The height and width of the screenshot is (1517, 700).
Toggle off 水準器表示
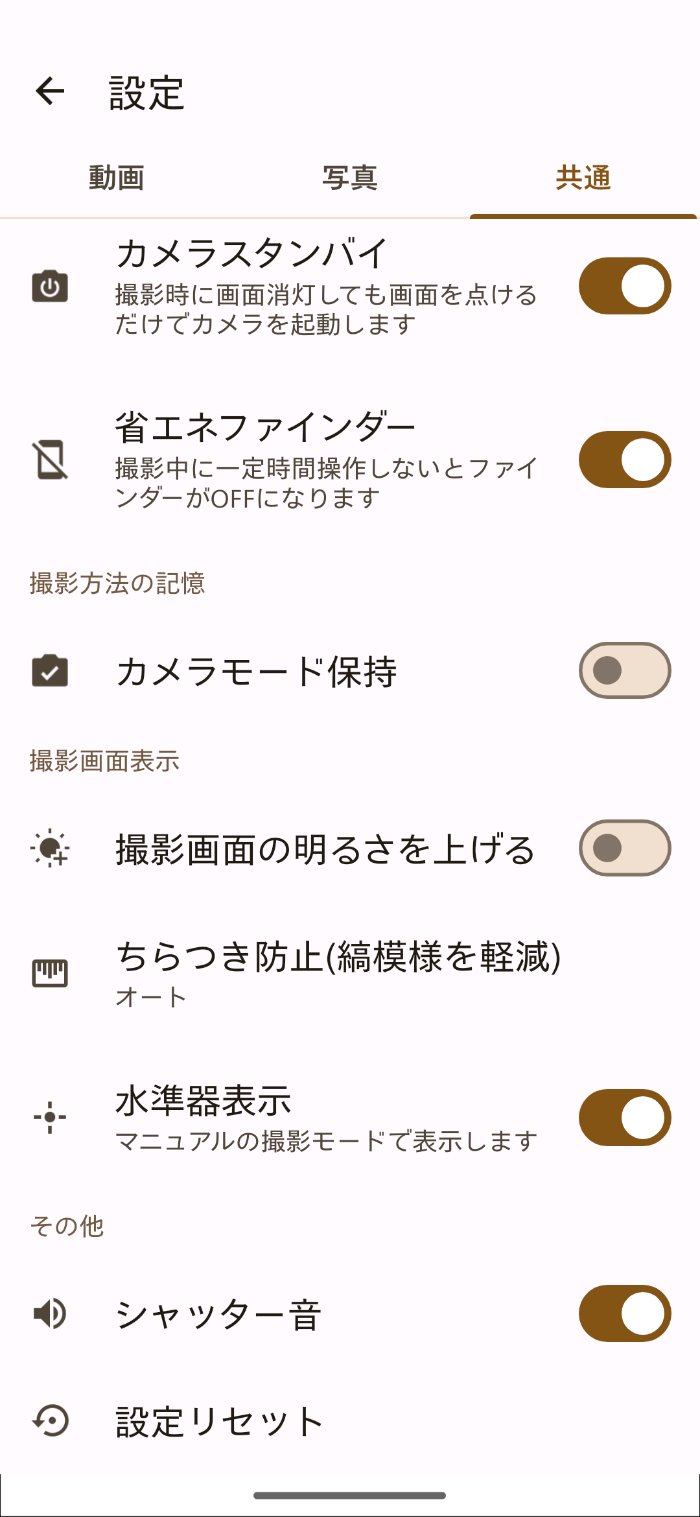[x=624, y=1118]
